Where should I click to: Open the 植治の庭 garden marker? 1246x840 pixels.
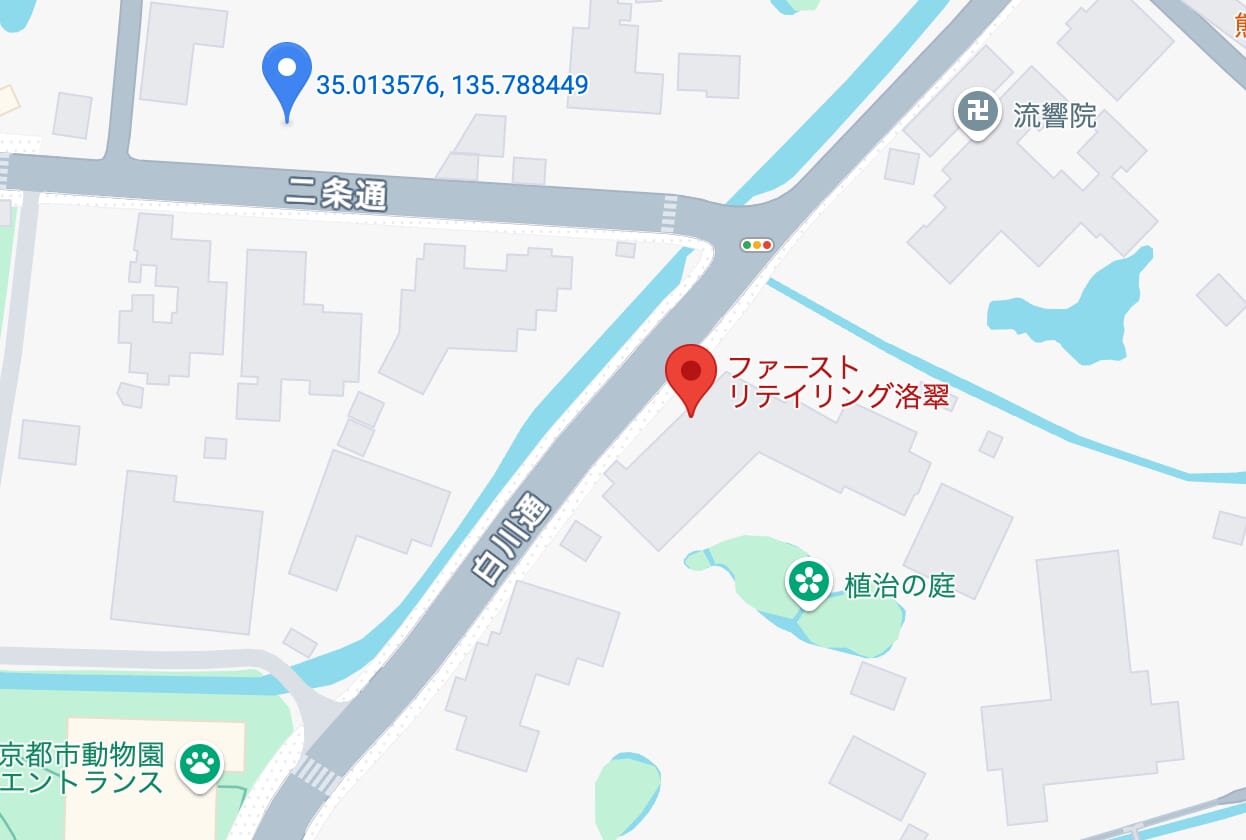pos(808,581)
